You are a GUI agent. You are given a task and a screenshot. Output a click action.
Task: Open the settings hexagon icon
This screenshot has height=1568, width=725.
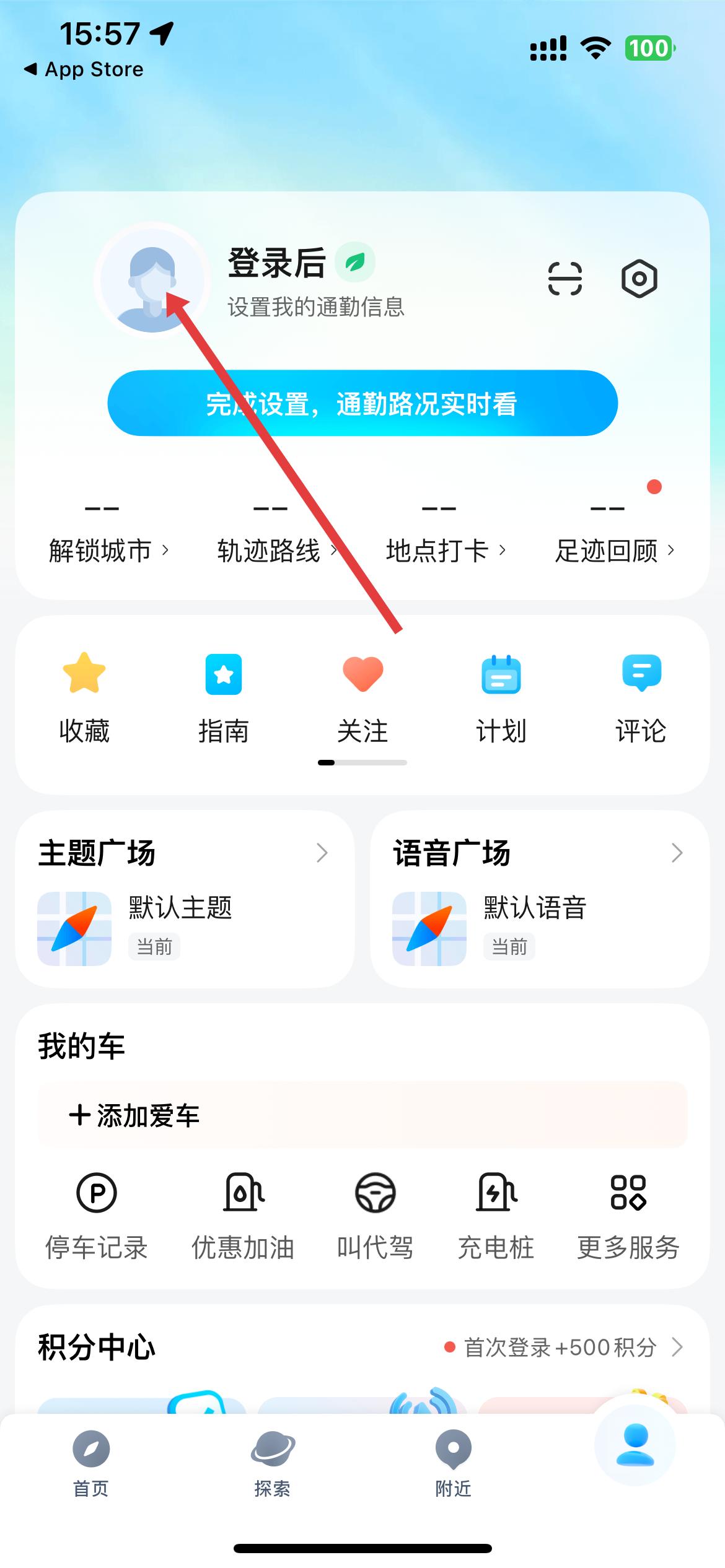point(639,279)
